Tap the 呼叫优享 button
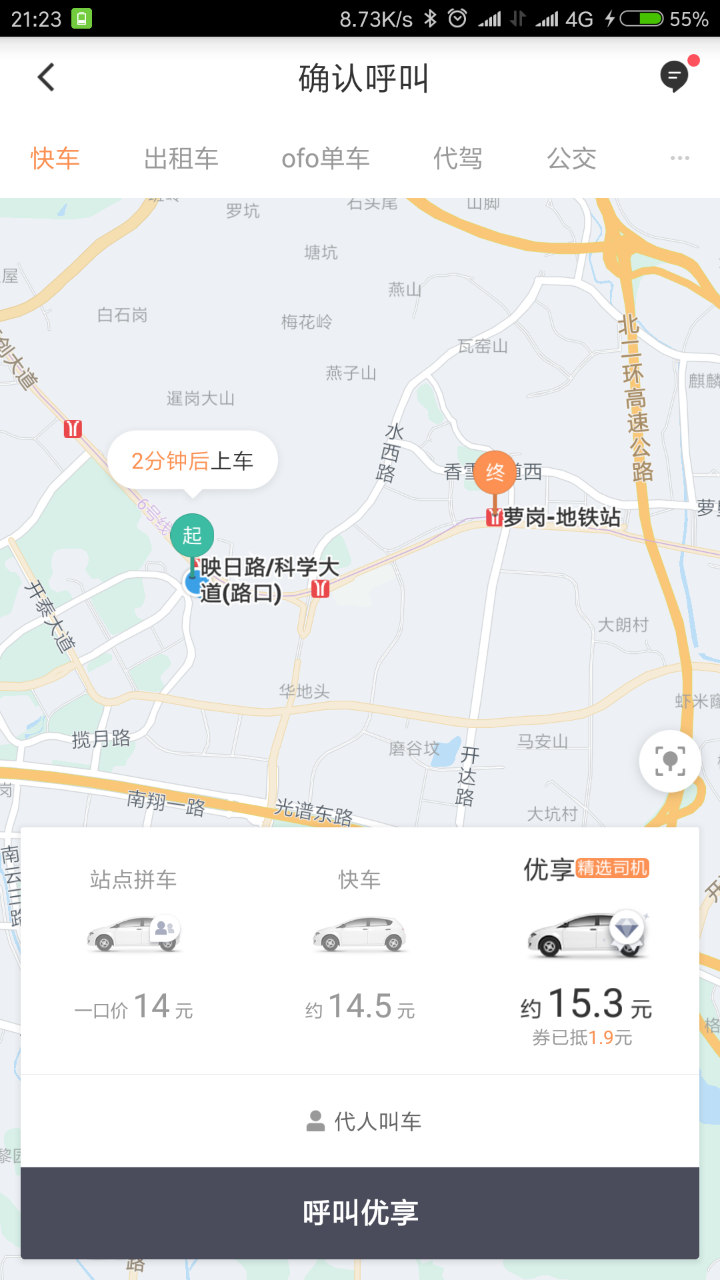 click(360, 1213)
